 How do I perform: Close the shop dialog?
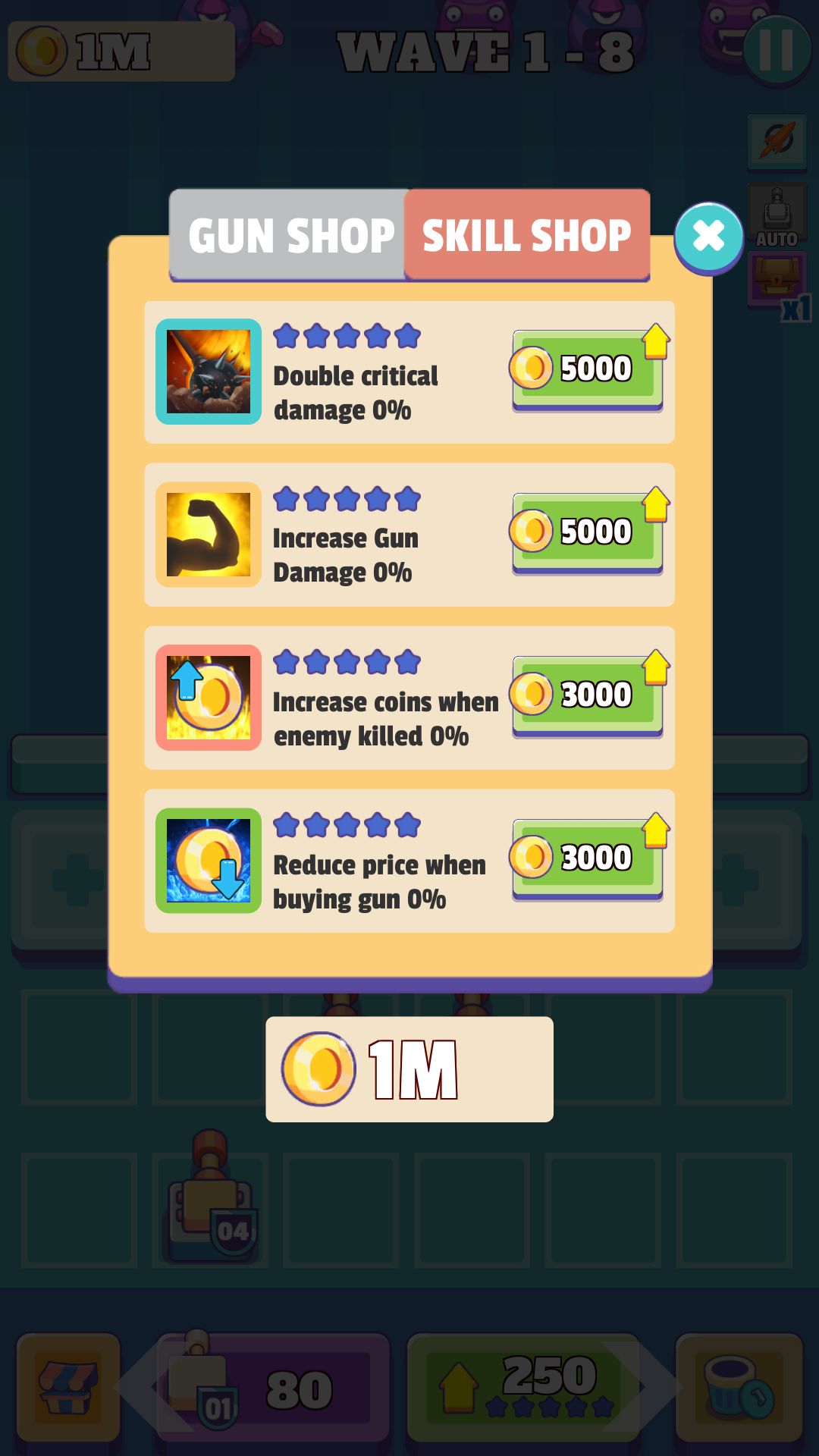tap(708, 237)
